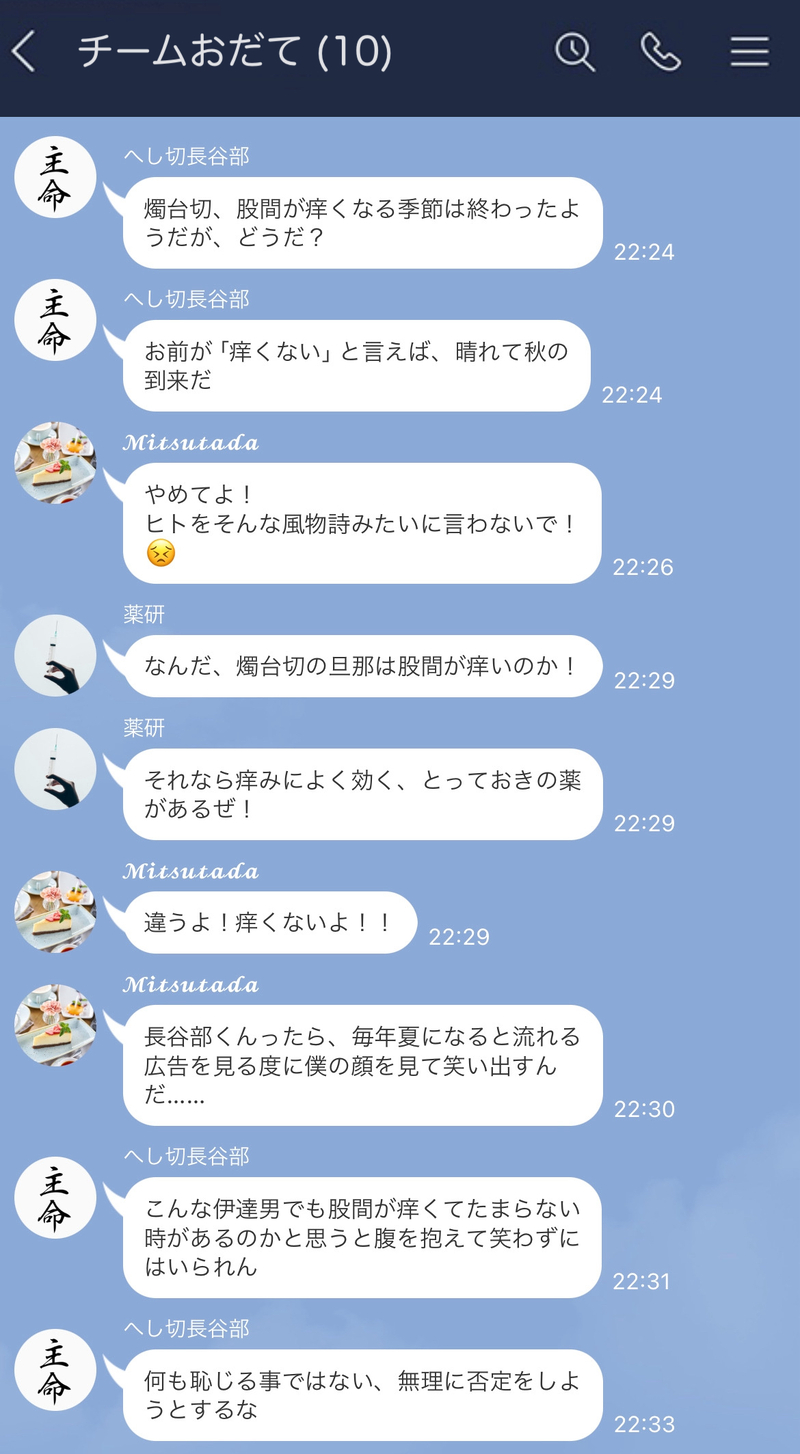Open the chat menu

[749, 51]
